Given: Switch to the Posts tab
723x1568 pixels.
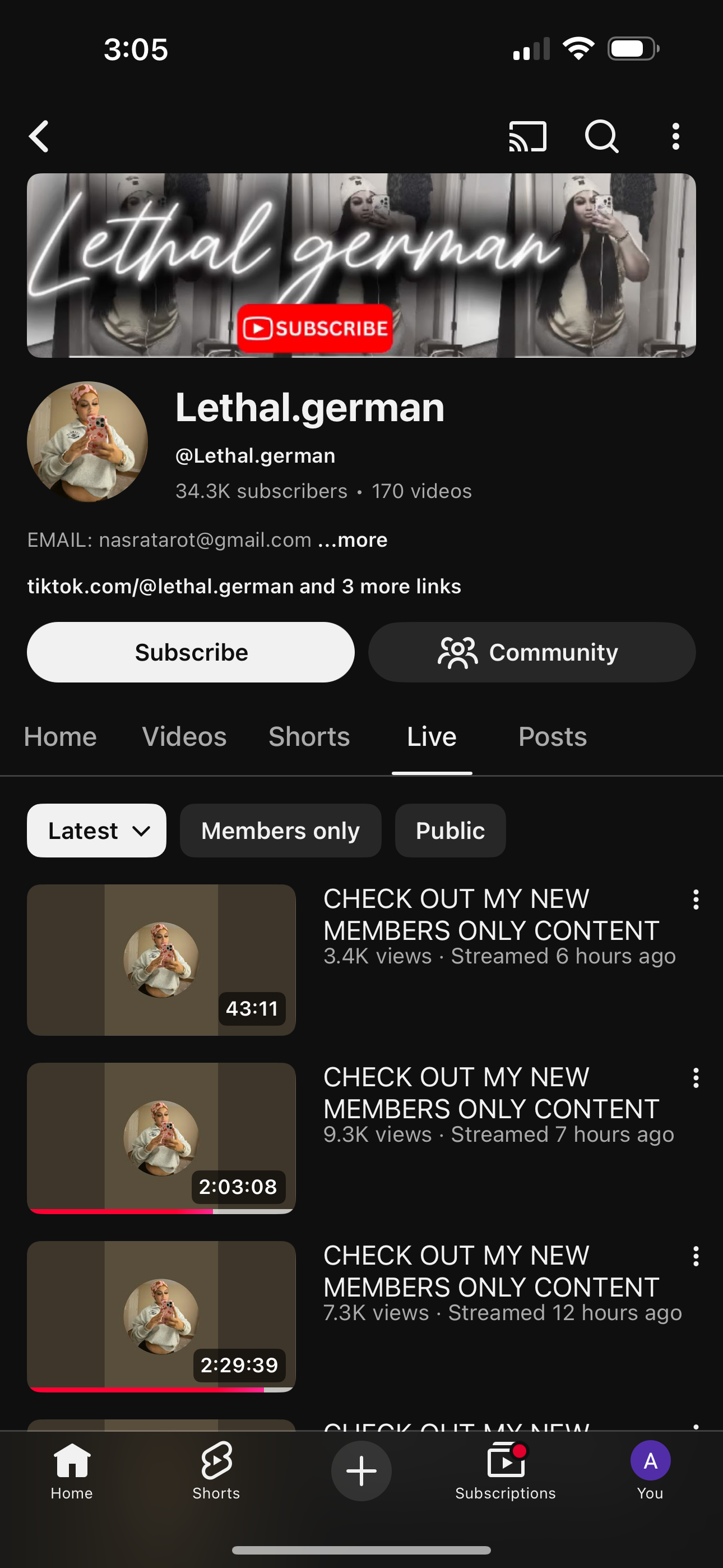Looking at the screenshot, I should point(552,736).
